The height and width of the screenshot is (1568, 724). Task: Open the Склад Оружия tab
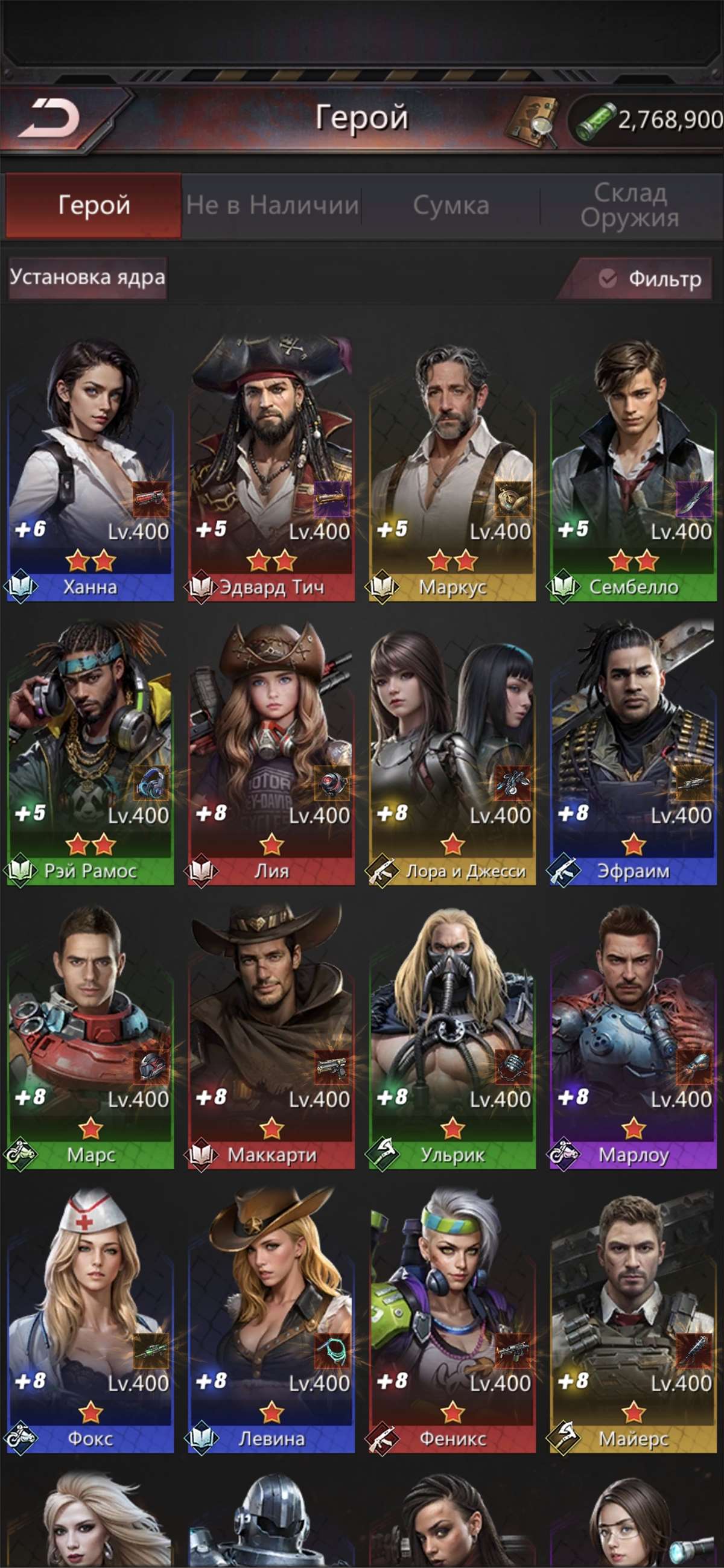pyautogui.click(x=630, y=206)
